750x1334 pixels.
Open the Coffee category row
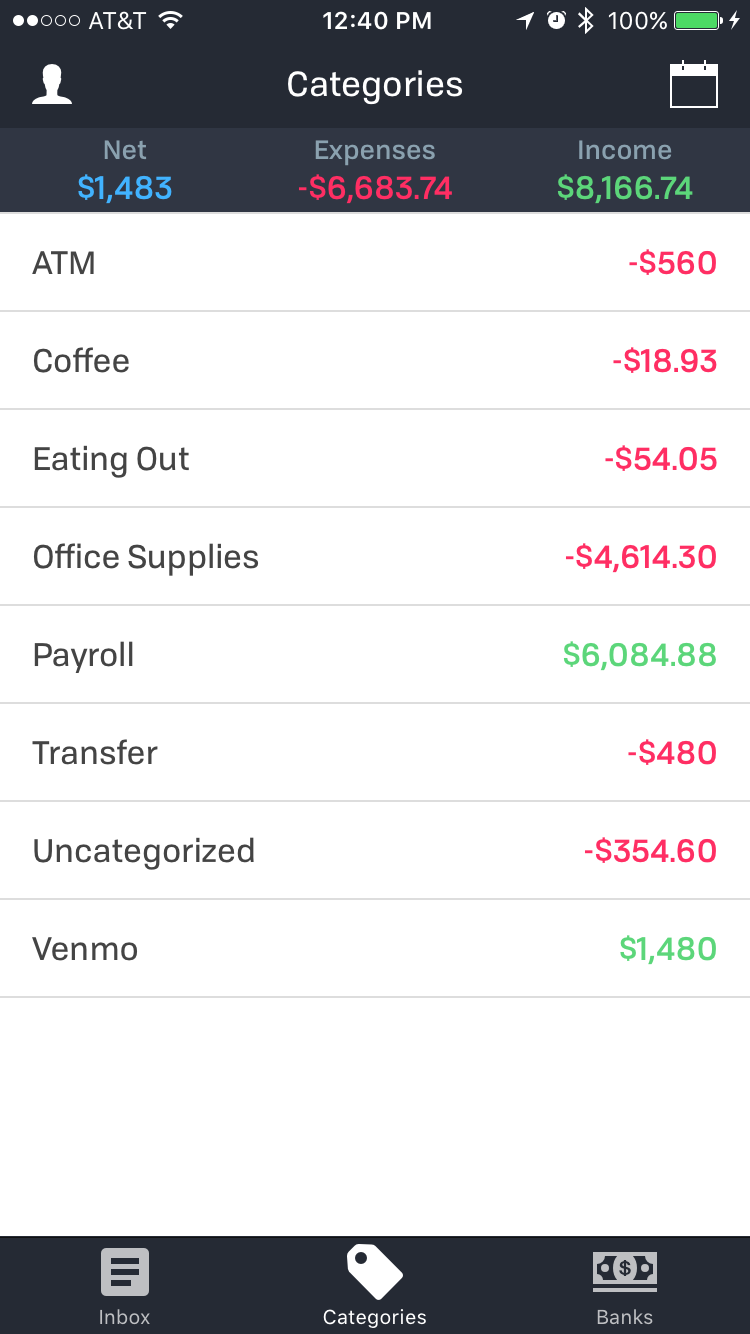[x=374, y=360]
